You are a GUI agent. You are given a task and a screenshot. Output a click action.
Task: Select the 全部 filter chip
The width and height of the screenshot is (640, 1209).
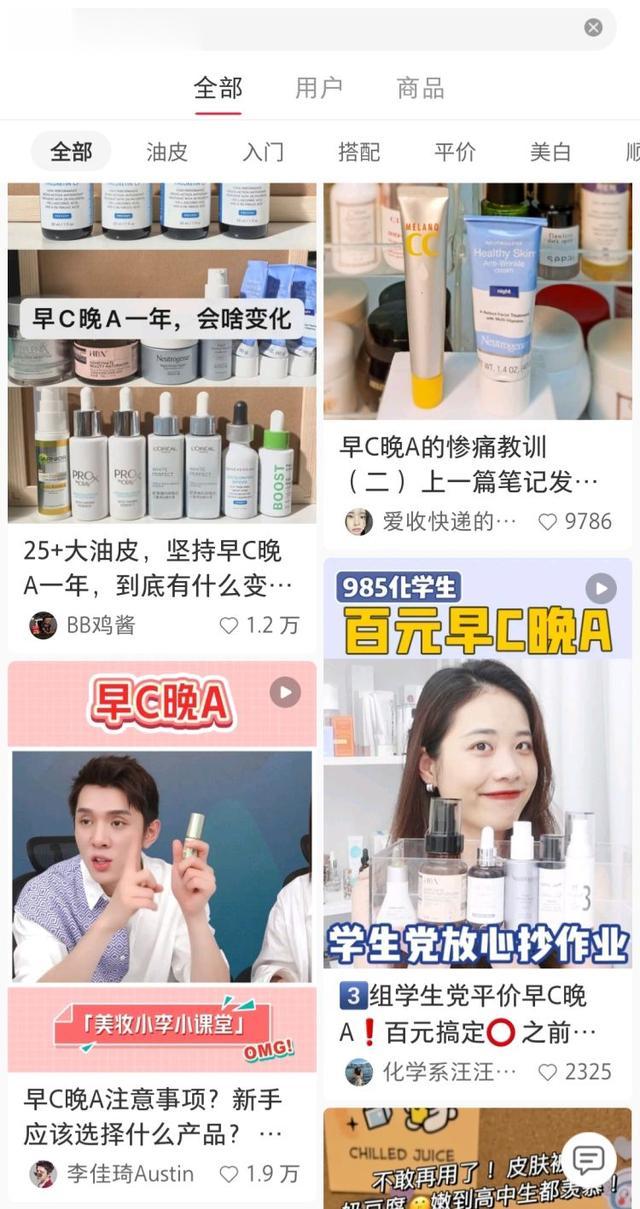(71, 152)
